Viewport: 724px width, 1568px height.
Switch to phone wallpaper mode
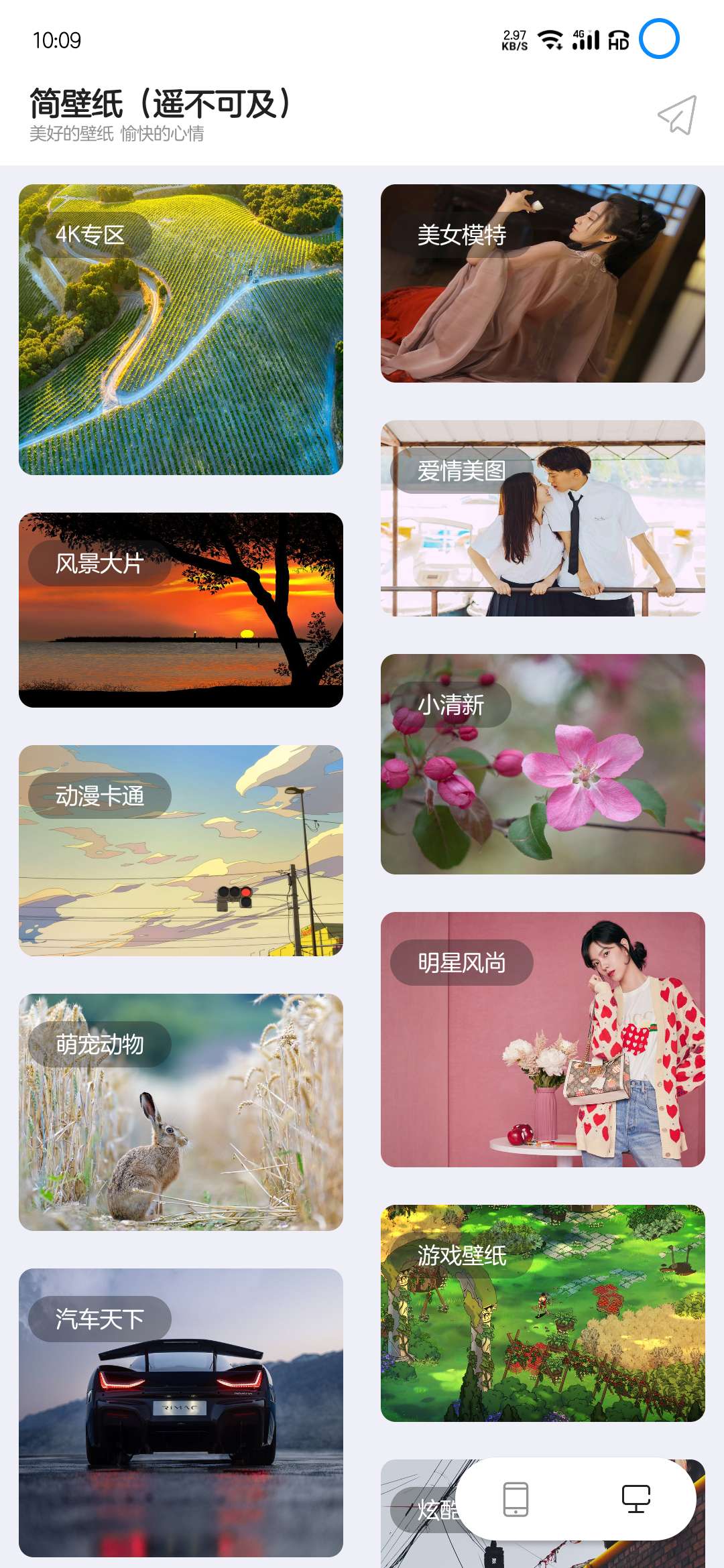click(516, 1499)
